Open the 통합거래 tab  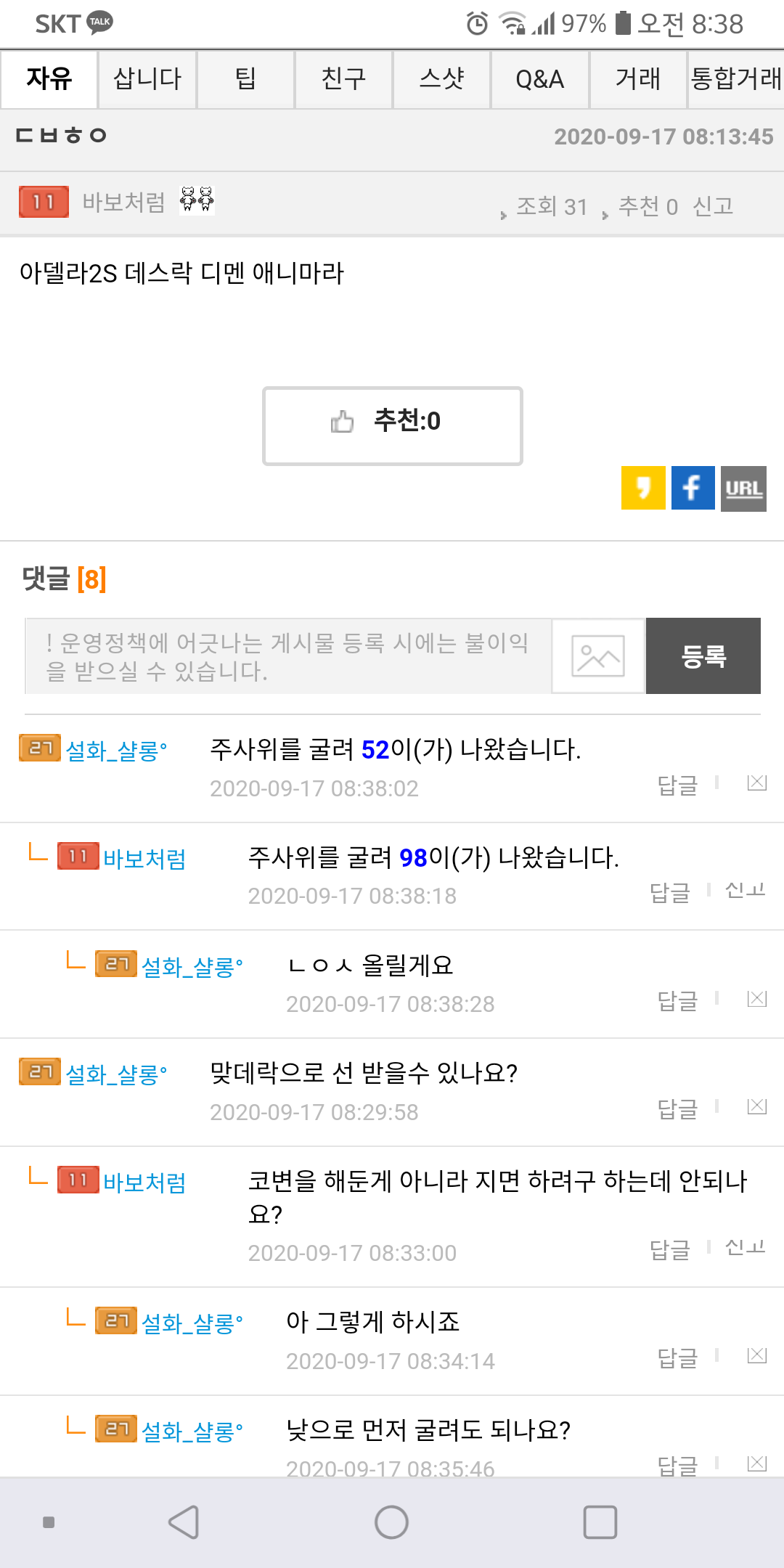(736, 79)
